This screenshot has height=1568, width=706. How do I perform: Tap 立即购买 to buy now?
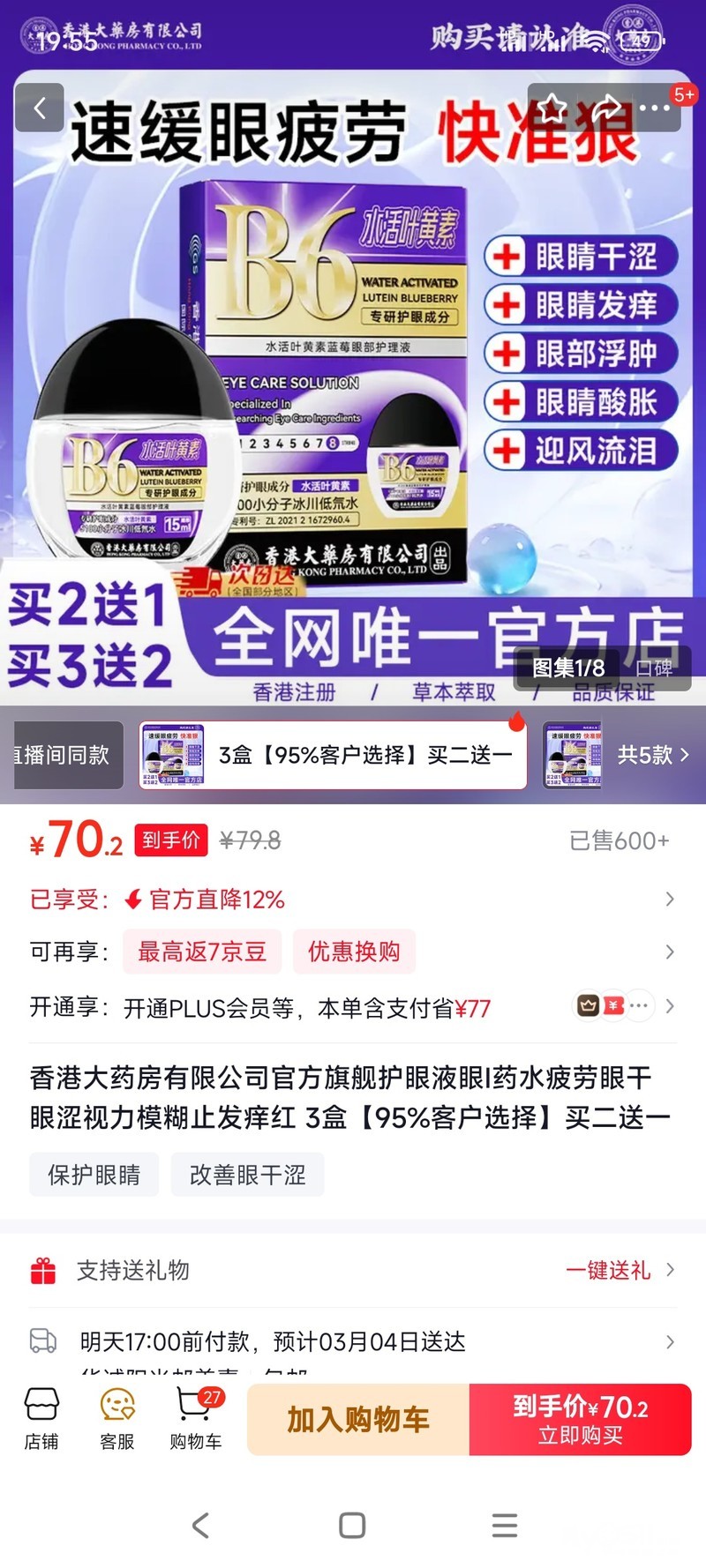581,1419
